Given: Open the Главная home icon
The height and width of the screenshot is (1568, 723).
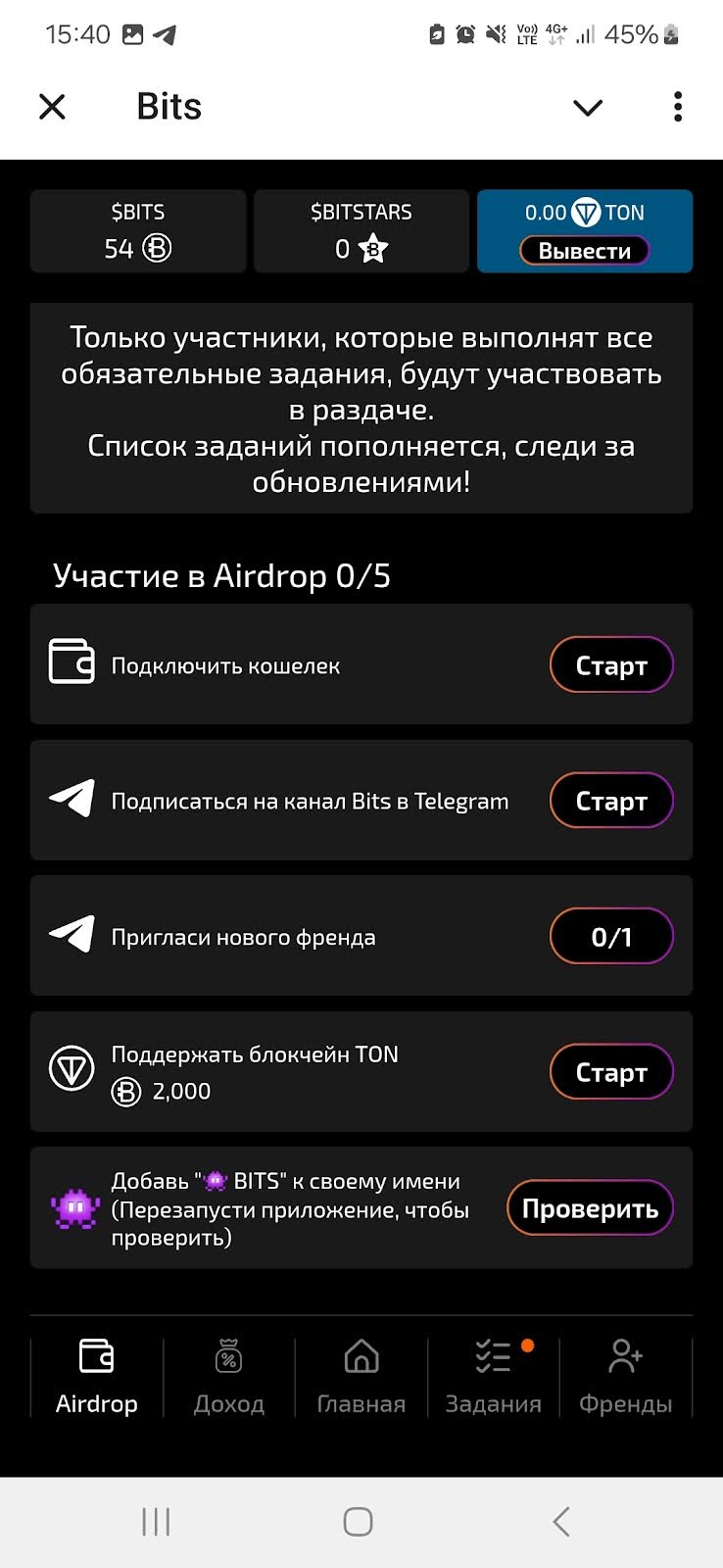Looking at the screenshot, I should (361, 1357).
